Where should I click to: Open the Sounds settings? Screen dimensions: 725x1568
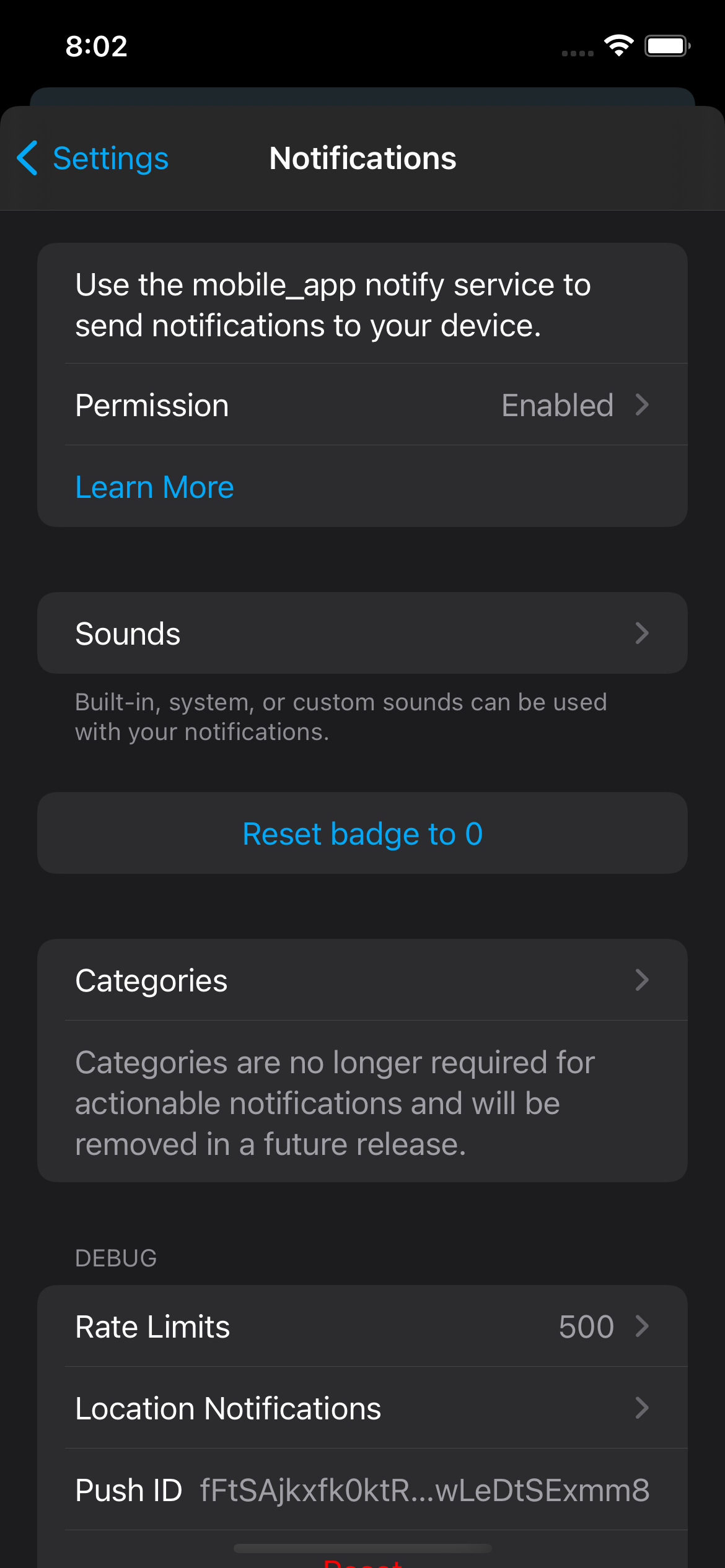[362, 634]
